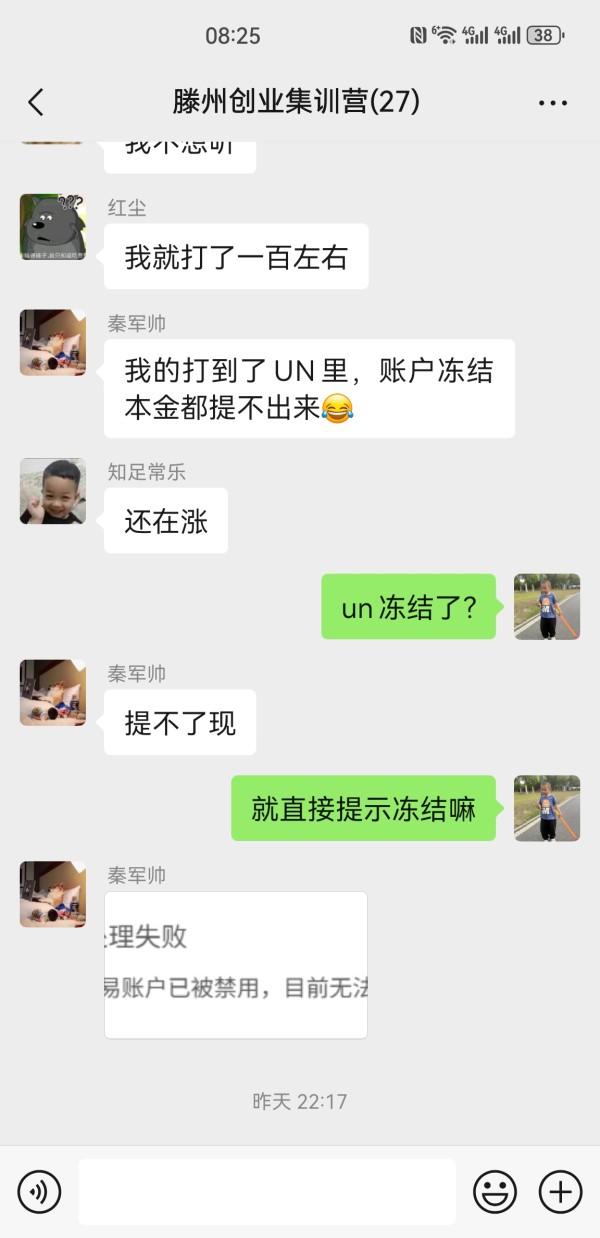Open 秦军帅's avatar beside the UN message

53,343
